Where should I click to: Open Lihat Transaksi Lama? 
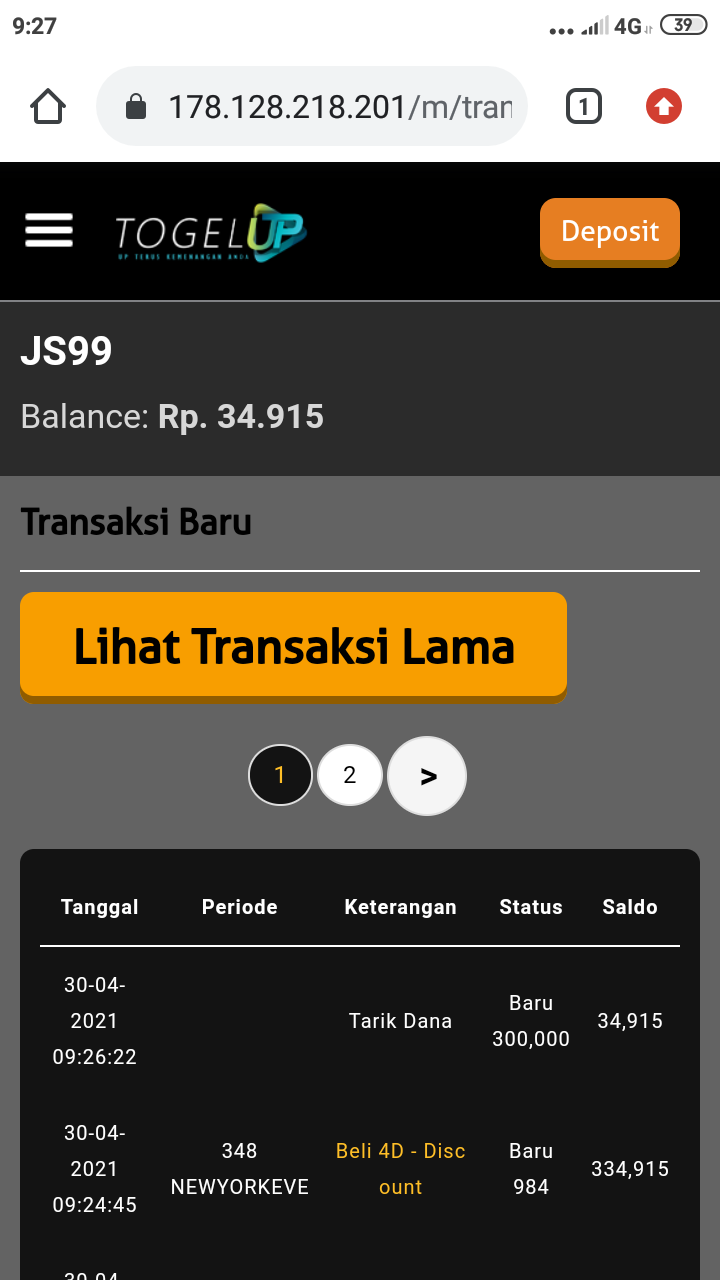tap(293, 646)
